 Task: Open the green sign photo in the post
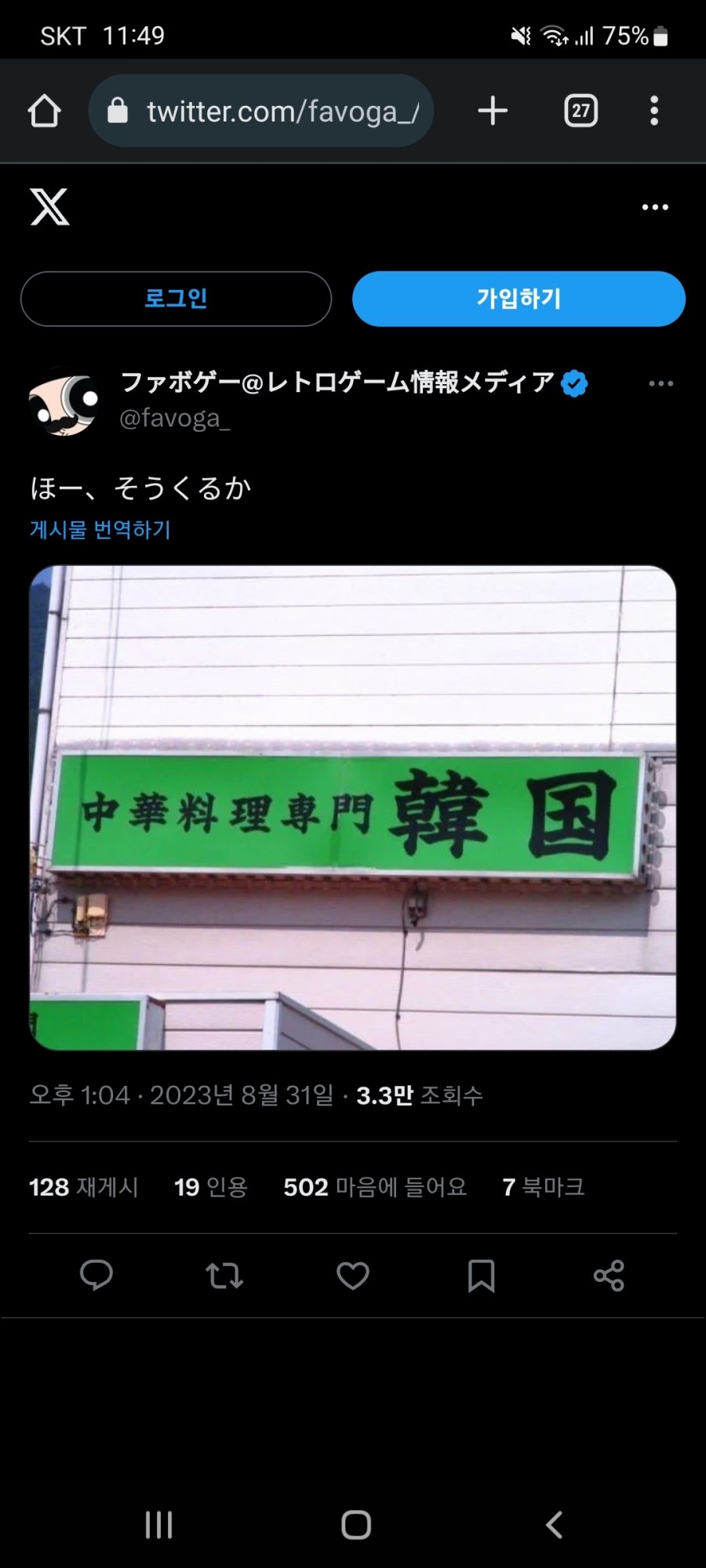tap(352, 808)
